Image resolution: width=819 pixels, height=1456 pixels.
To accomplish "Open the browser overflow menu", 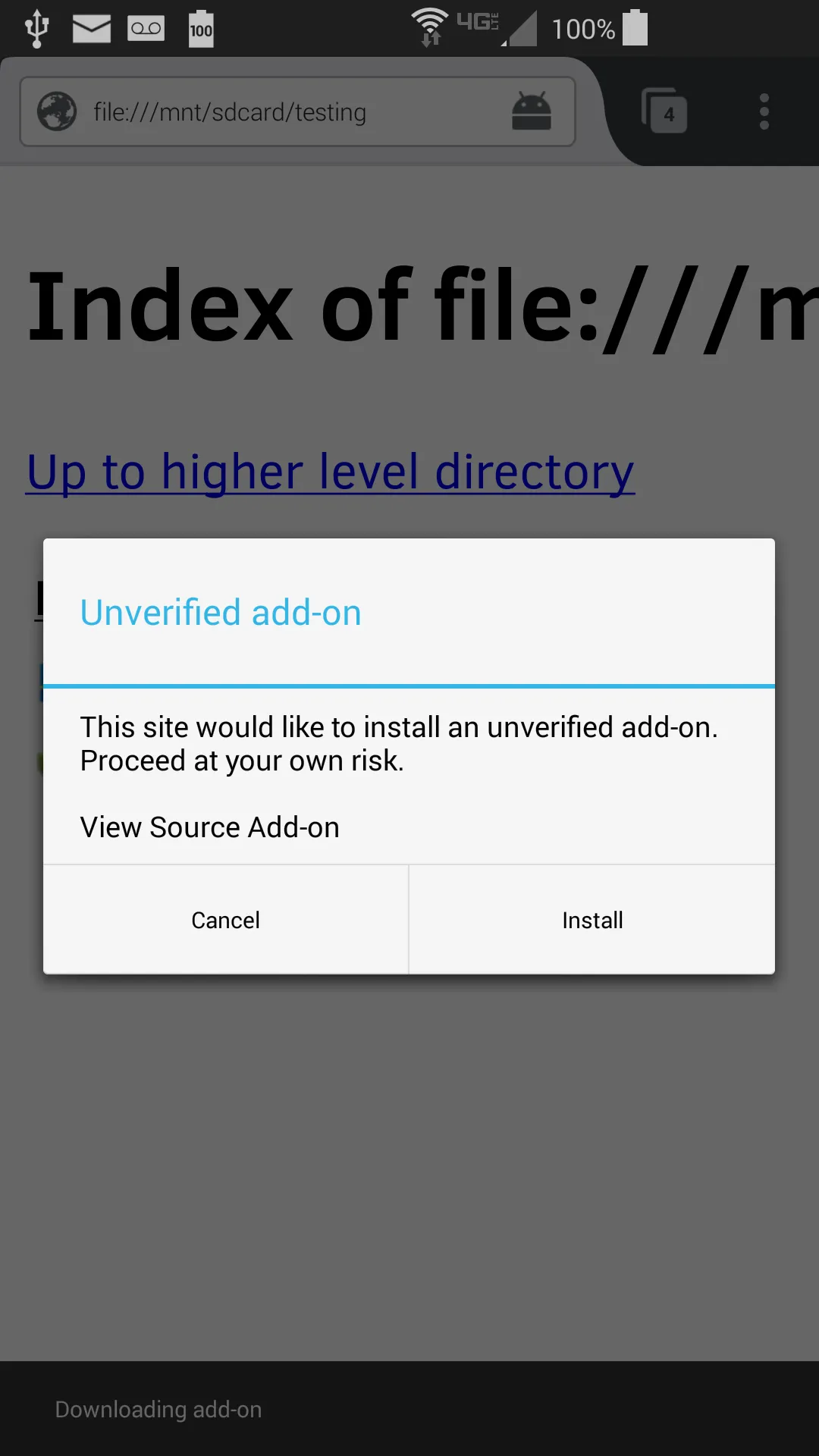I will (764, 112).
